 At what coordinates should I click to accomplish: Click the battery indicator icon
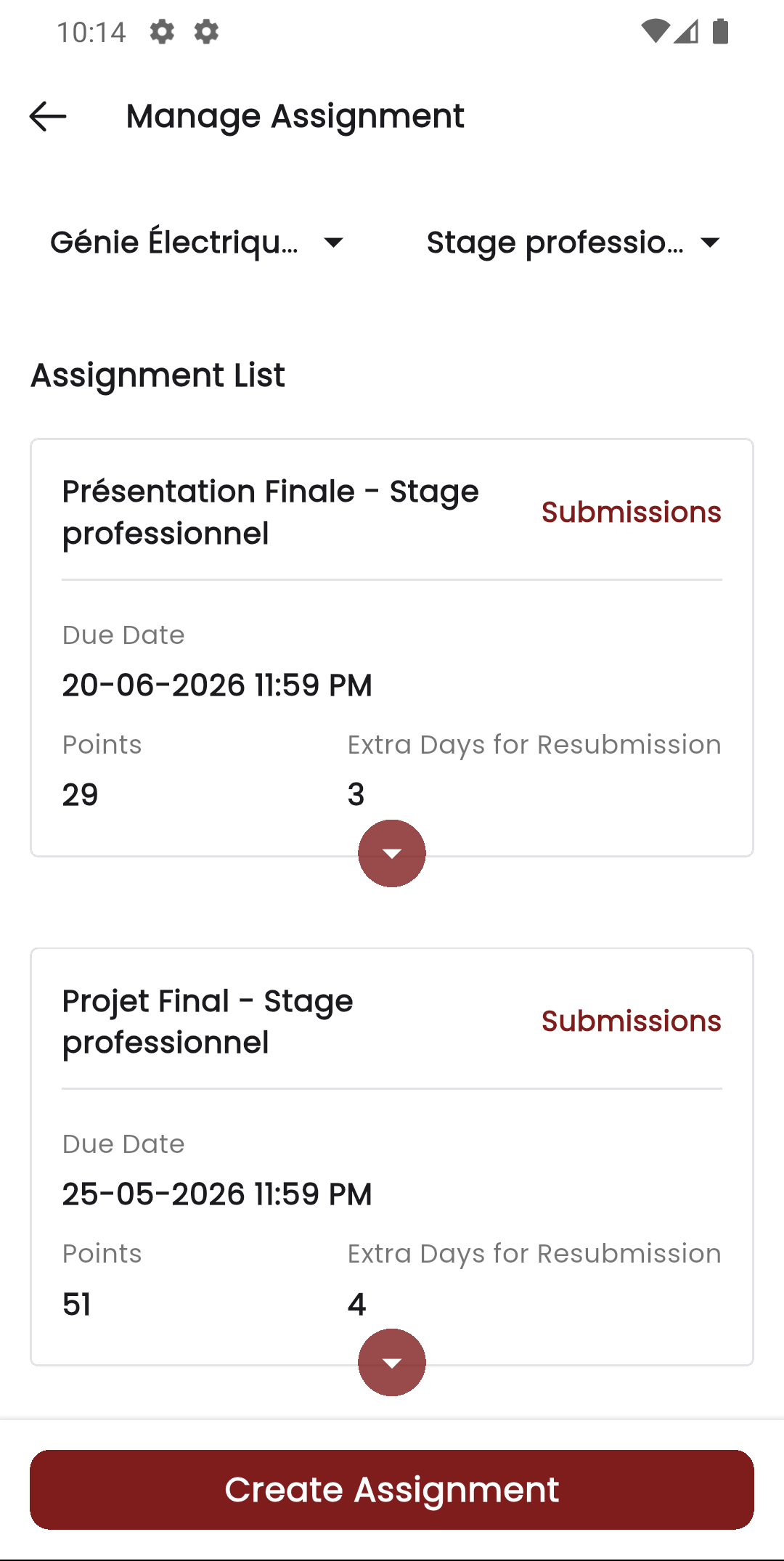click(719, 32)
